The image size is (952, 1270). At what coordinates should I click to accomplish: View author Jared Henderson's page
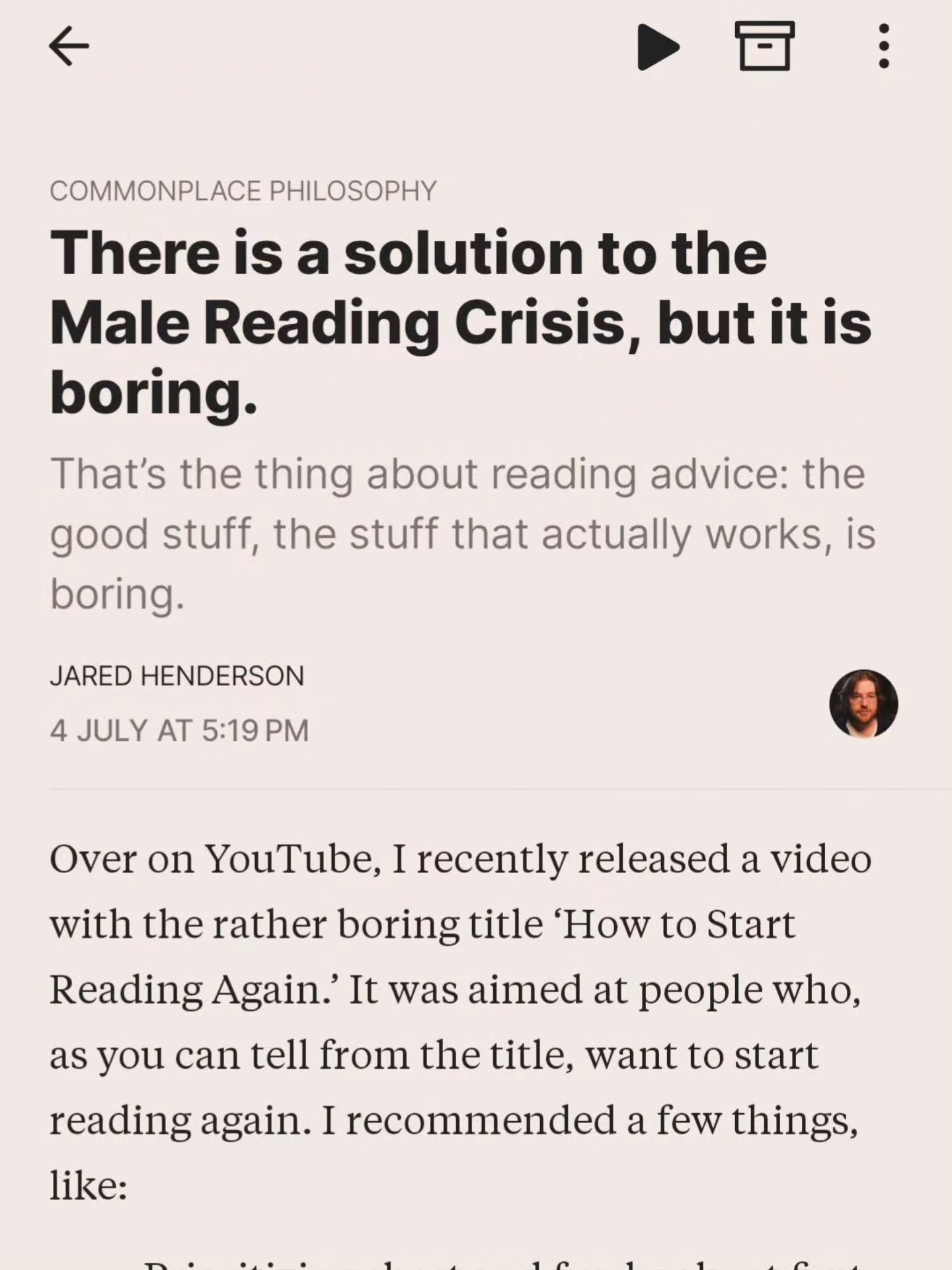[x=177, y=676]
